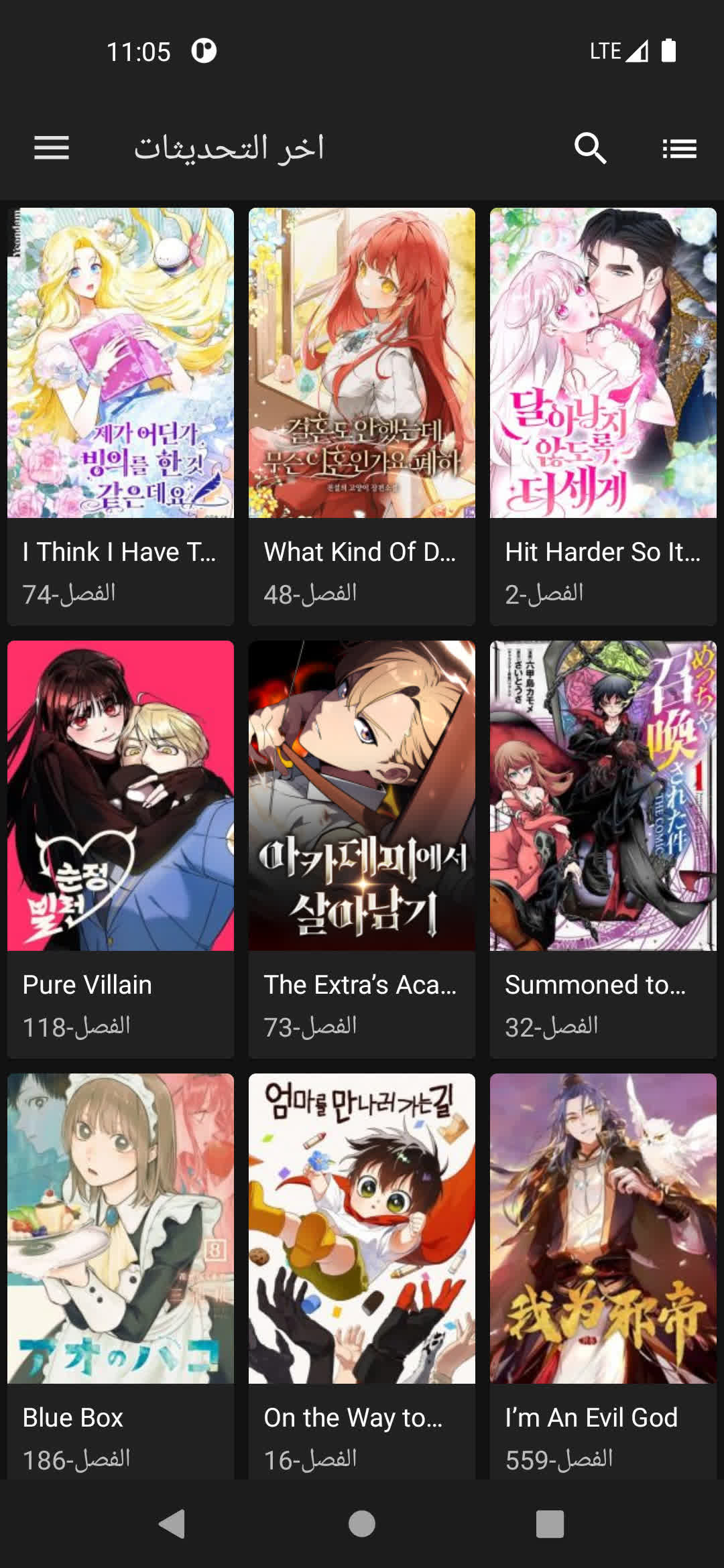View The Extra's Aca... manga
724x1568 pixels.
click(x=362, y=848)
